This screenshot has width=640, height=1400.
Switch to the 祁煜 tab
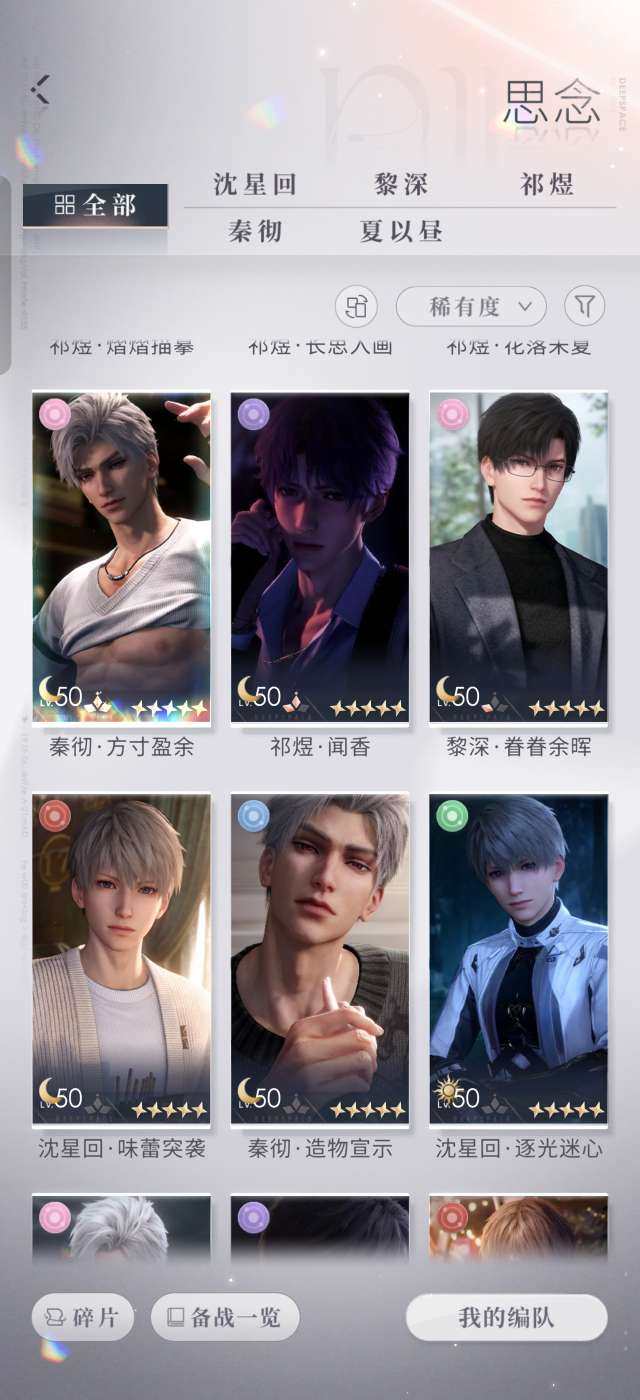point(547,185)
